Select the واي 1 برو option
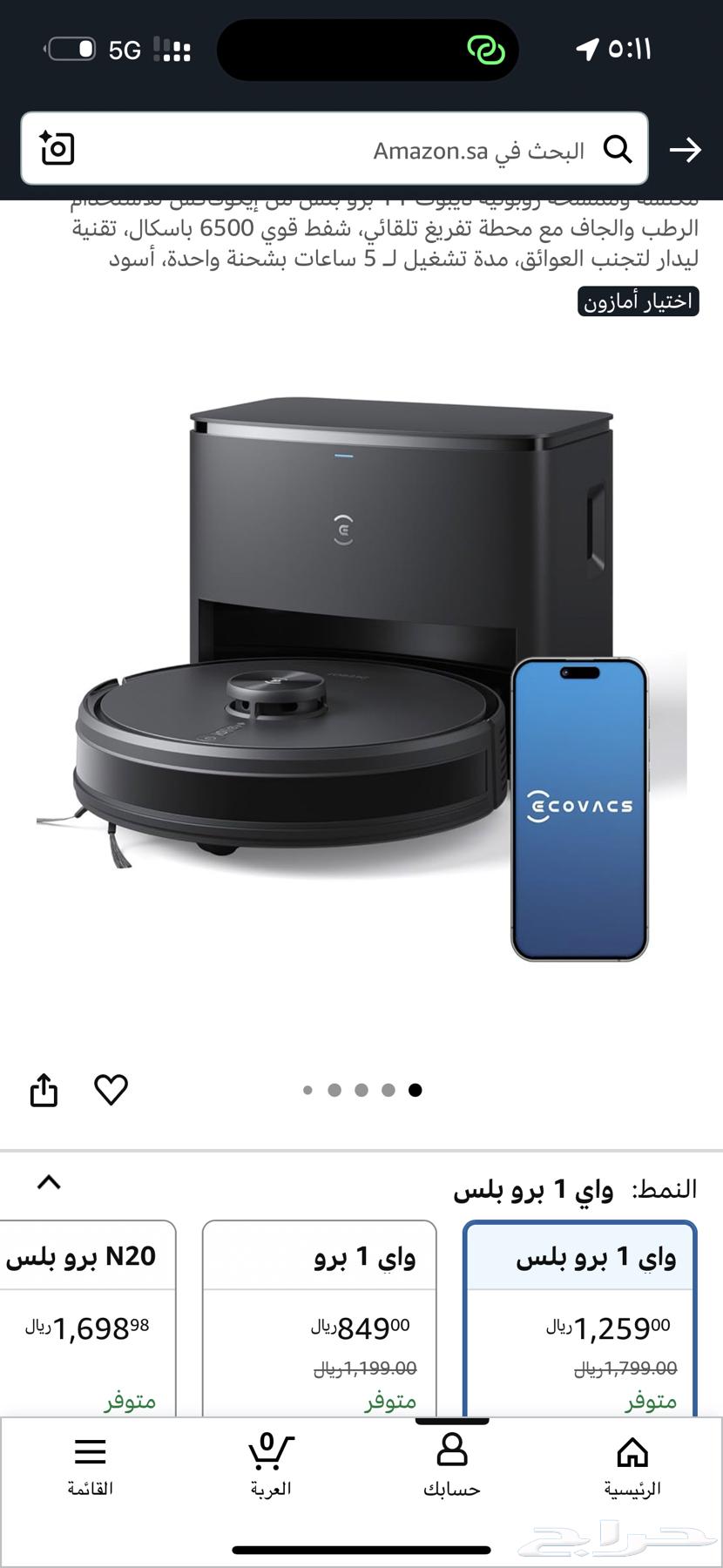The height and width of the screenshot is (1568, 723). [320, 1315]
